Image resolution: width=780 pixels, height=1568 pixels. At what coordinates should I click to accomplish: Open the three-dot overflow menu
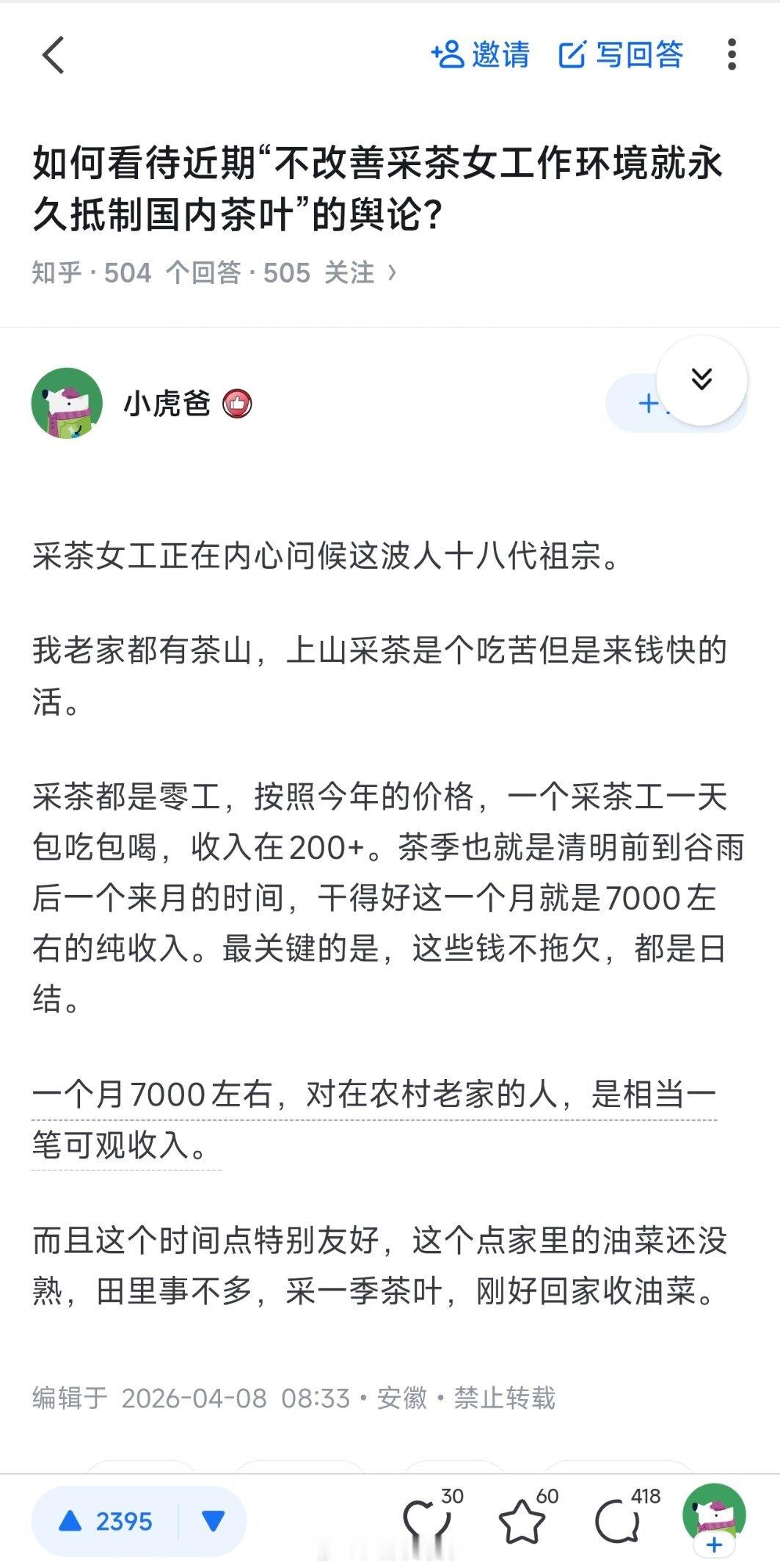click(x=729, y=55)
